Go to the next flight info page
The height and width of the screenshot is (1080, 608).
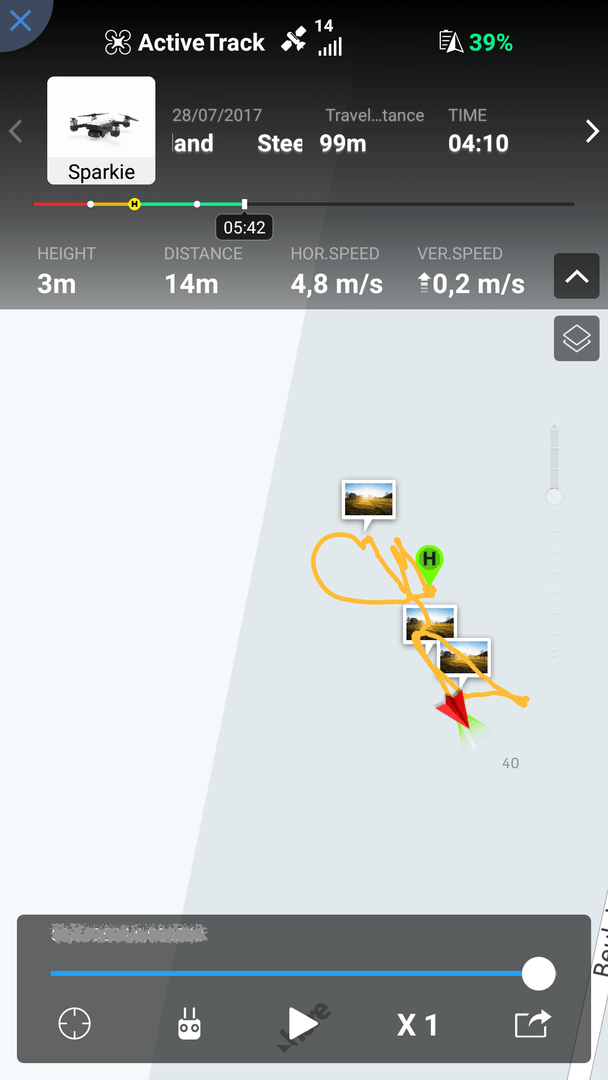(x=591, y=131)
